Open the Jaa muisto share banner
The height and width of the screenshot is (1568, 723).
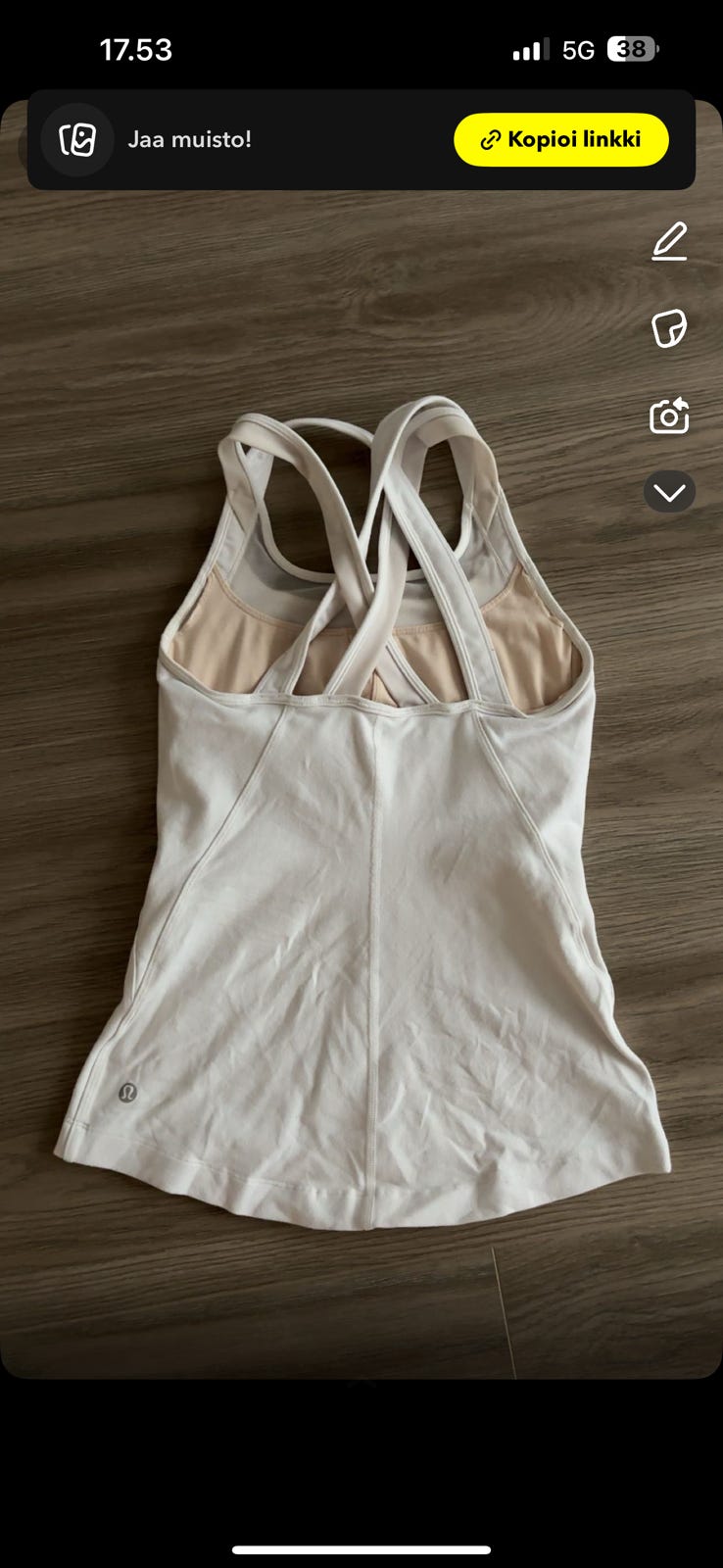[189, 140]
